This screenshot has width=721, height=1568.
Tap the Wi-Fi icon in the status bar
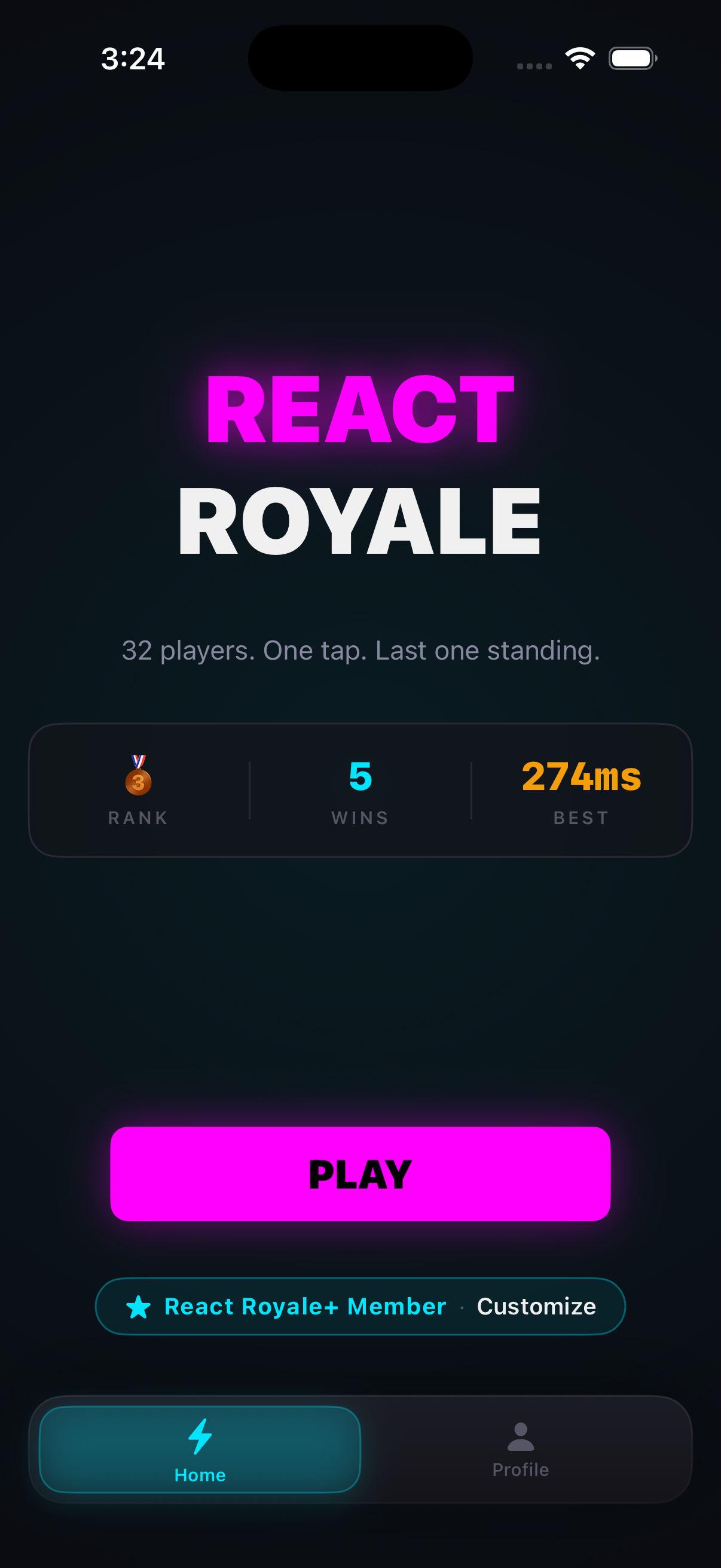(x=578, y=58)
